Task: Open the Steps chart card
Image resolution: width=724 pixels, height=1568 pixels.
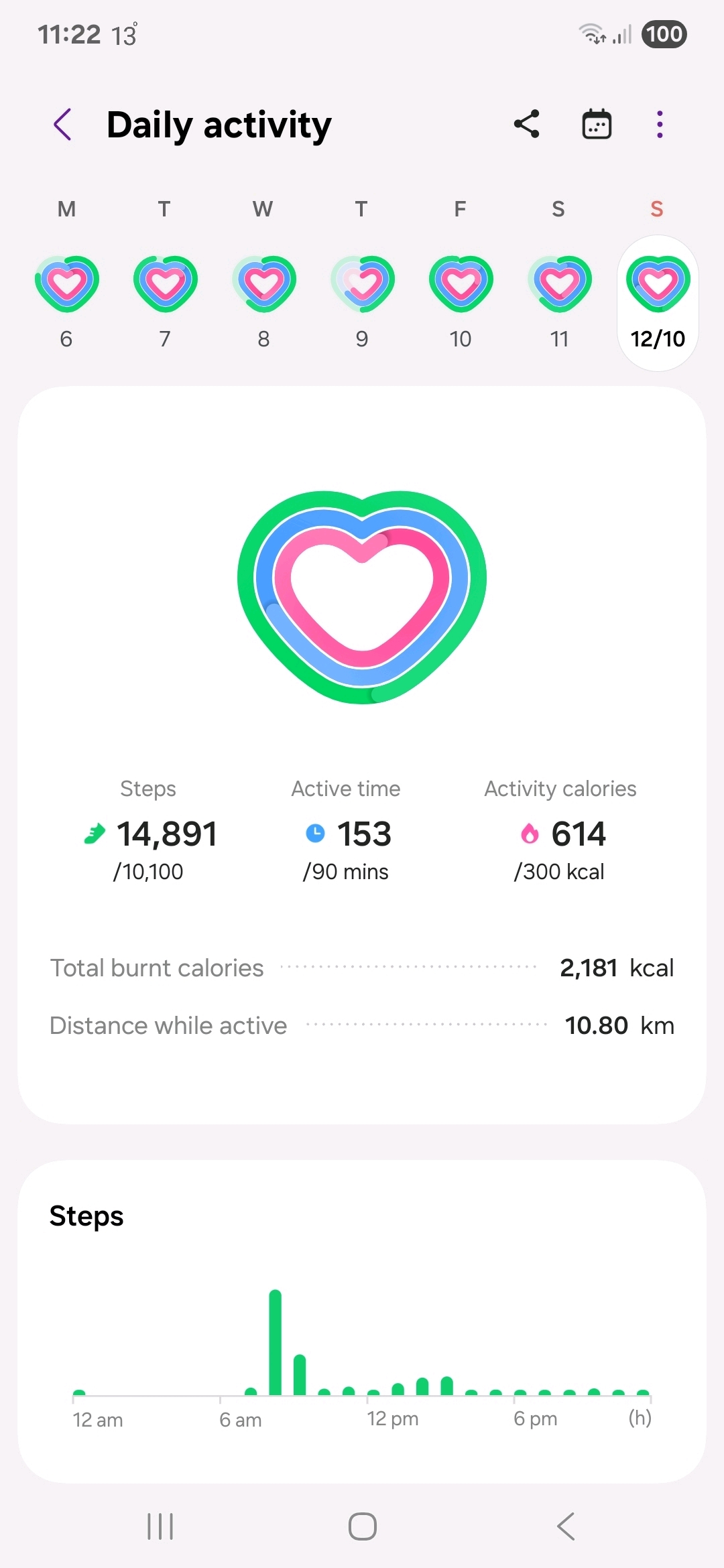Action: click(x=362, y=1320)
